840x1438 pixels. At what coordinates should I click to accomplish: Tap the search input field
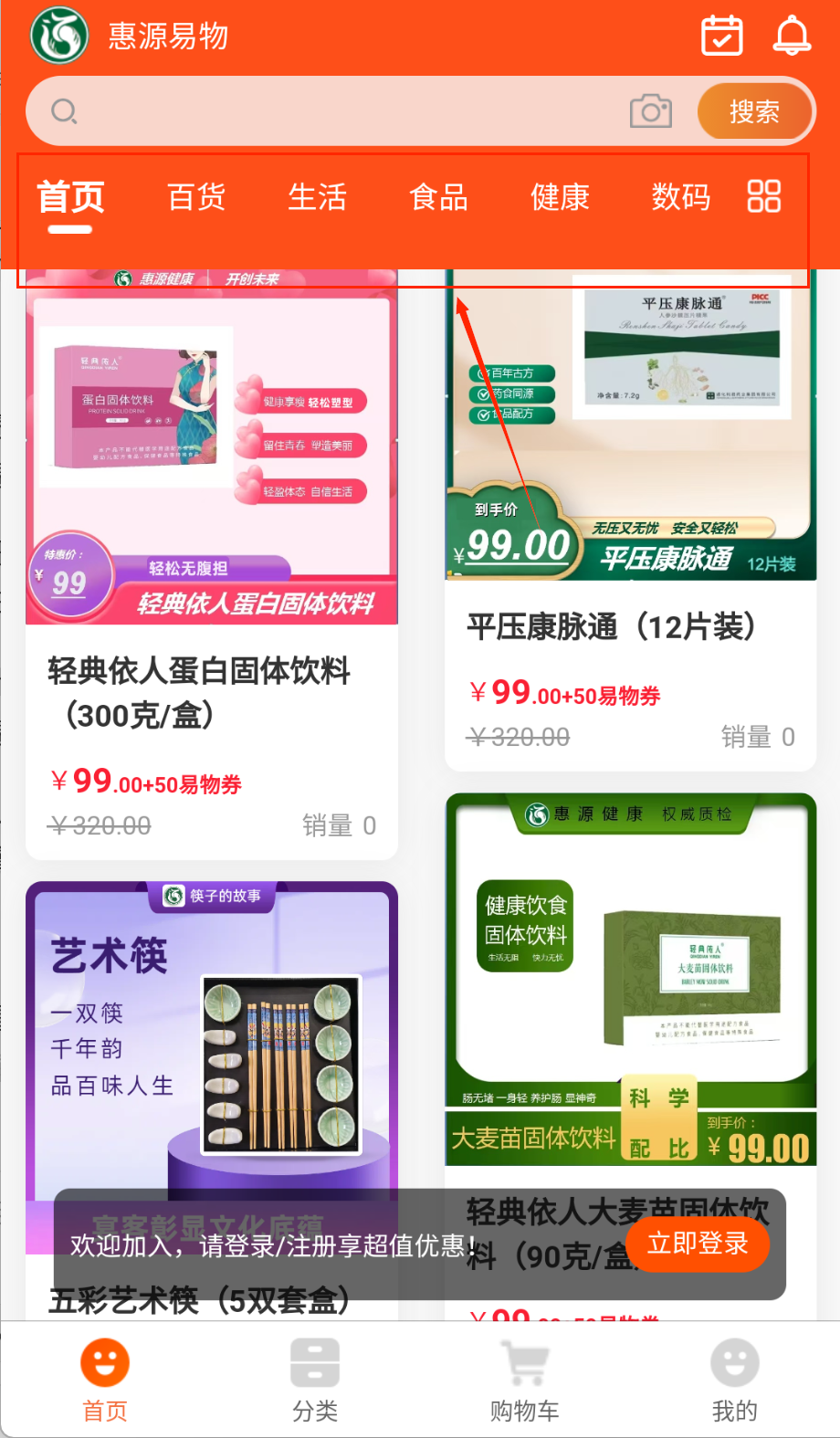pos(338,111)
